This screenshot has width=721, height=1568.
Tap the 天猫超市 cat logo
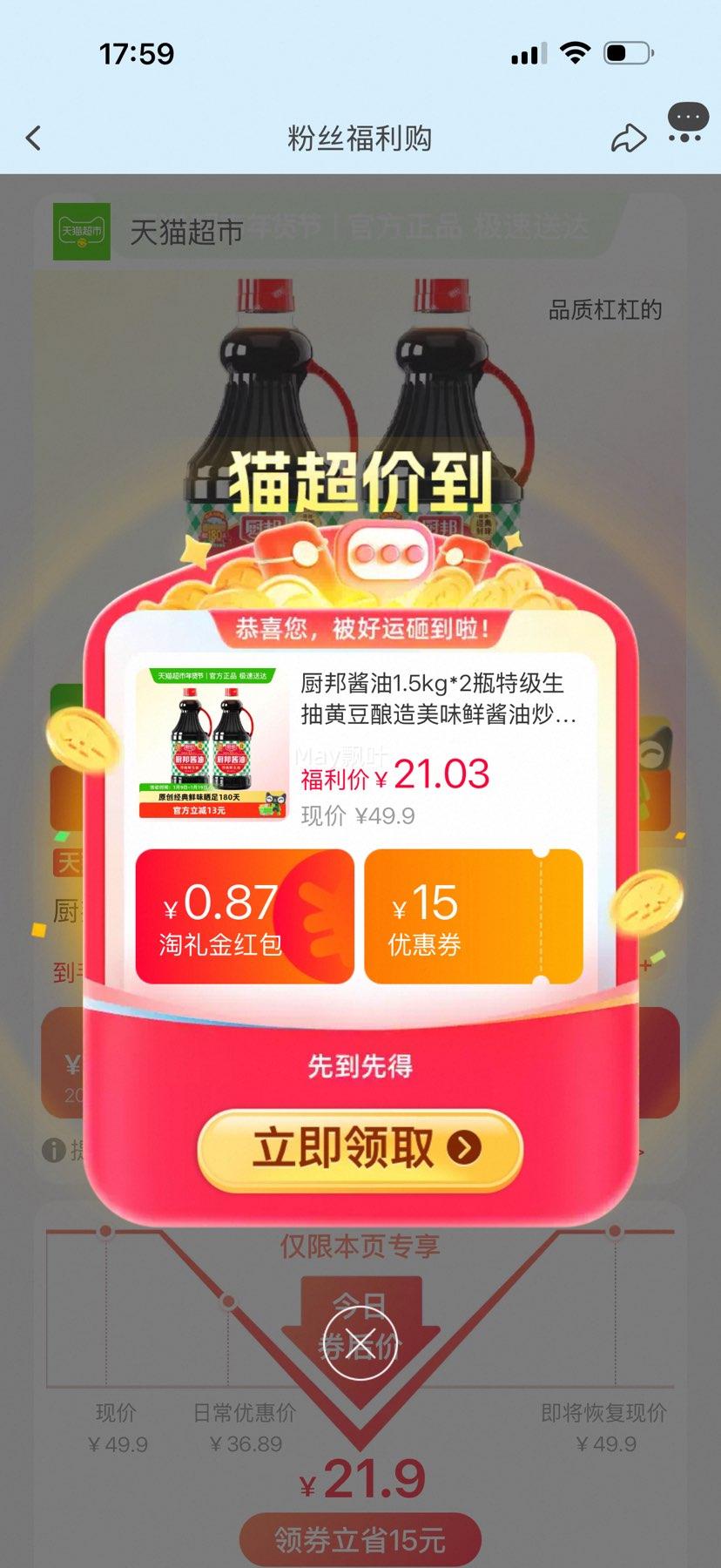click(81, 232)
